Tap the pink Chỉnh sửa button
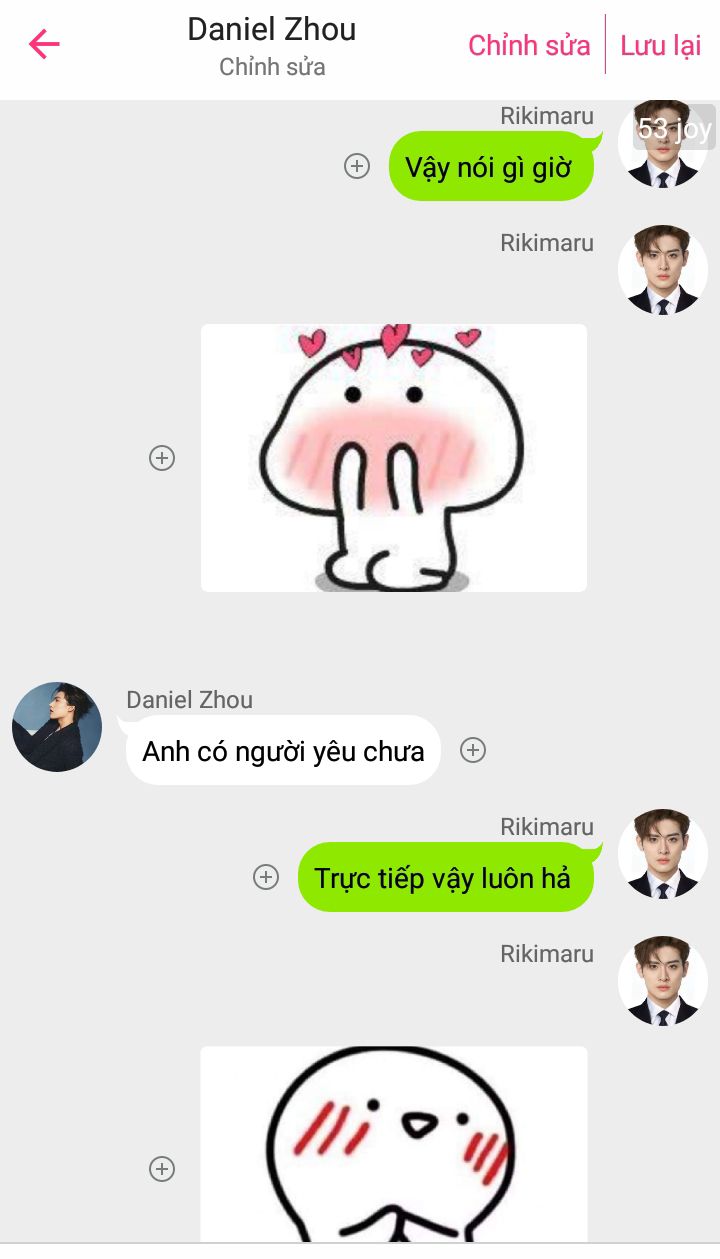Viewport: 720px width, 1259px height. click(529, 45)
